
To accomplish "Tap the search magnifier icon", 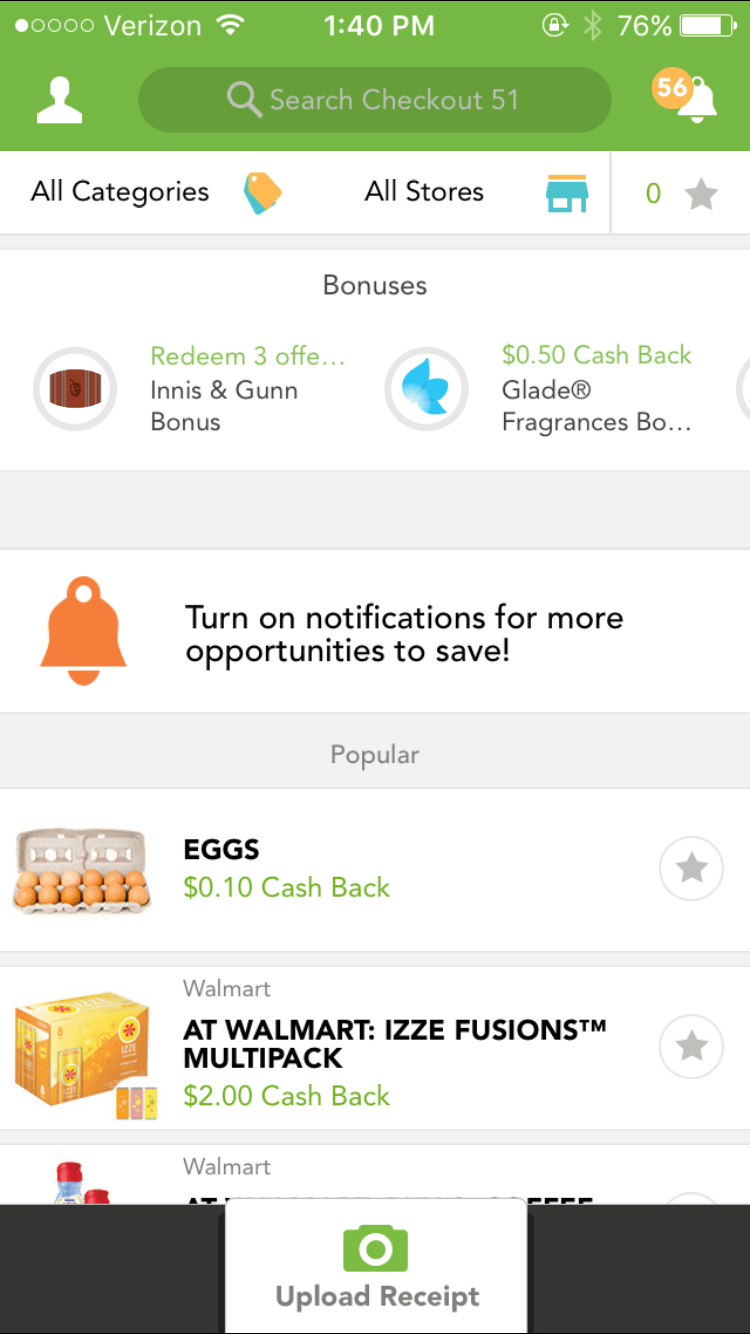I will [243, 99].
